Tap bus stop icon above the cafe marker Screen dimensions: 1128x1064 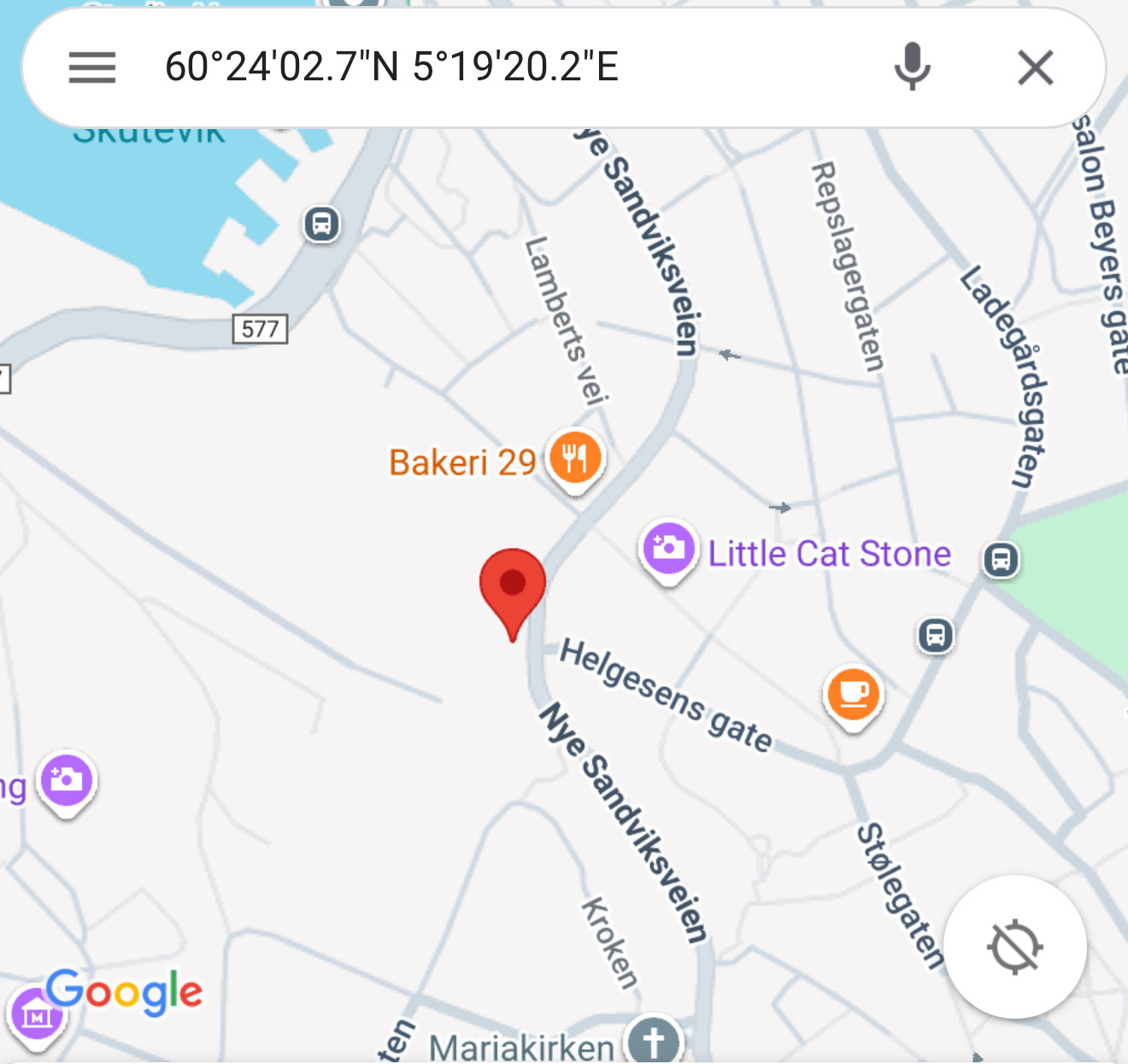(x=936, y=636)
